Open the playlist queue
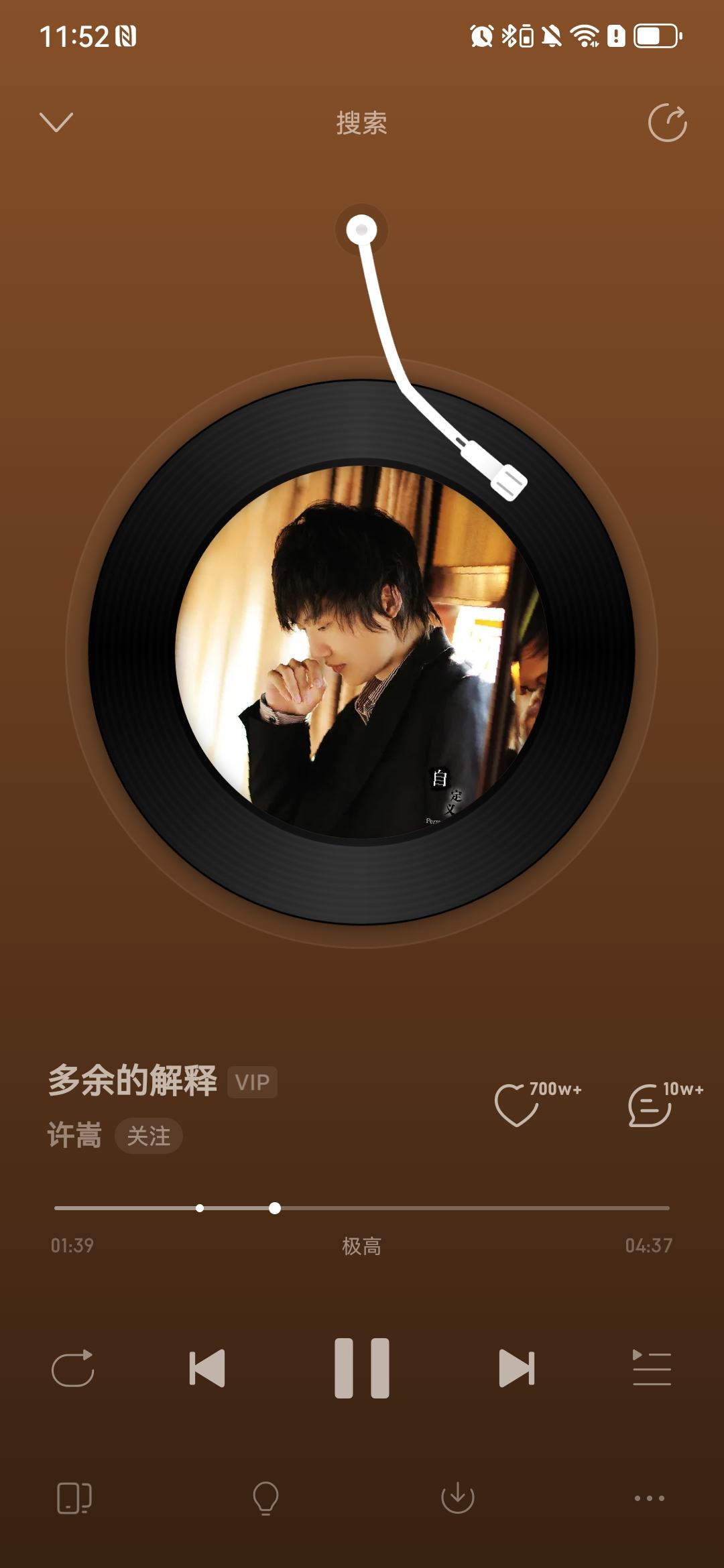The image size is (724, 1568). (652, 1368)
